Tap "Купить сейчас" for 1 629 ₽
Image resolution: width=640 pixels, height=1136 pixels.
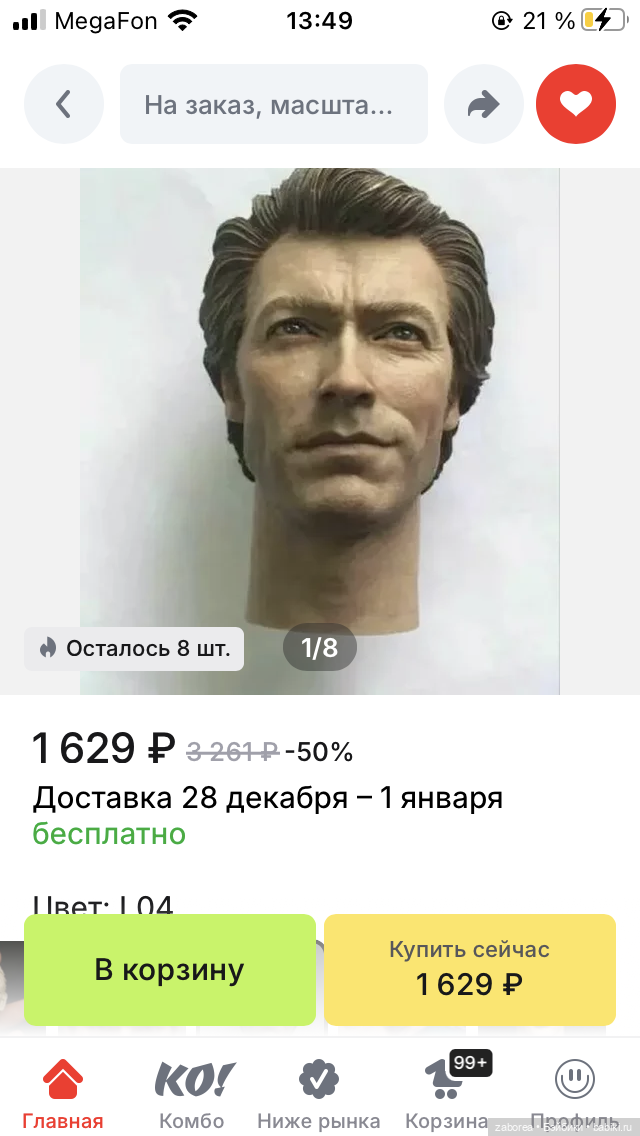[x=469, y=969]
